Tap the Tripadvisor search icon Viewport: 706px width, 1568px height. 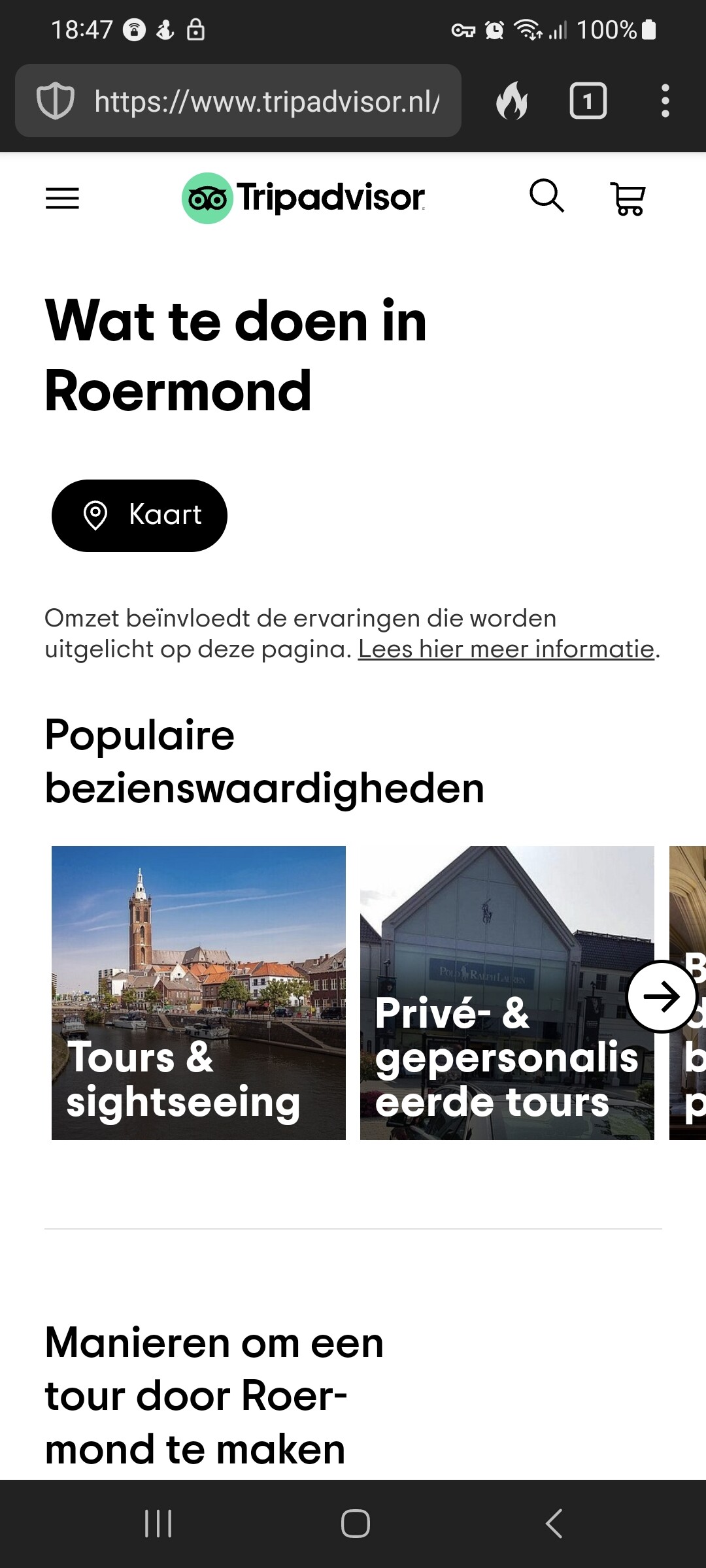[546, 196]
